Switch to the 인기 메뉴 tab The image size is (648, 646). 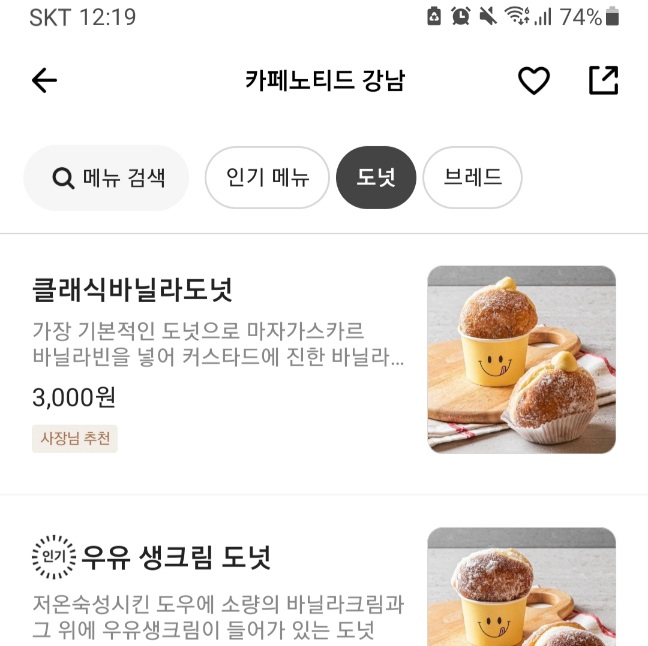tap(267, 178)
